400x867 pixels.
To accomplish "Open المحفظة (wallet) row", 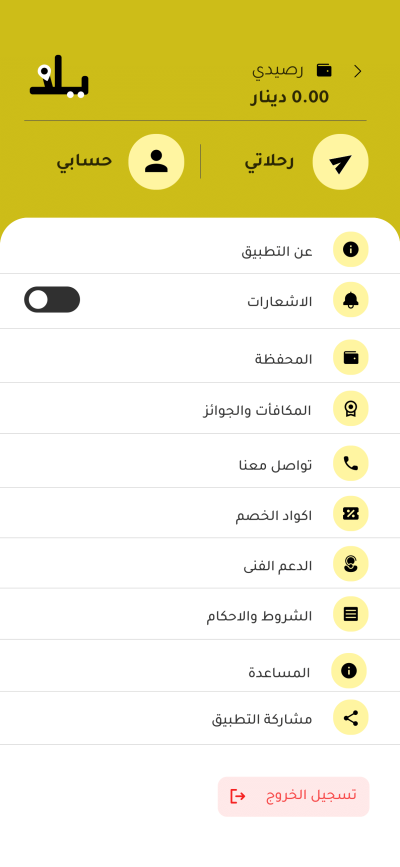I will click(200, 357).
